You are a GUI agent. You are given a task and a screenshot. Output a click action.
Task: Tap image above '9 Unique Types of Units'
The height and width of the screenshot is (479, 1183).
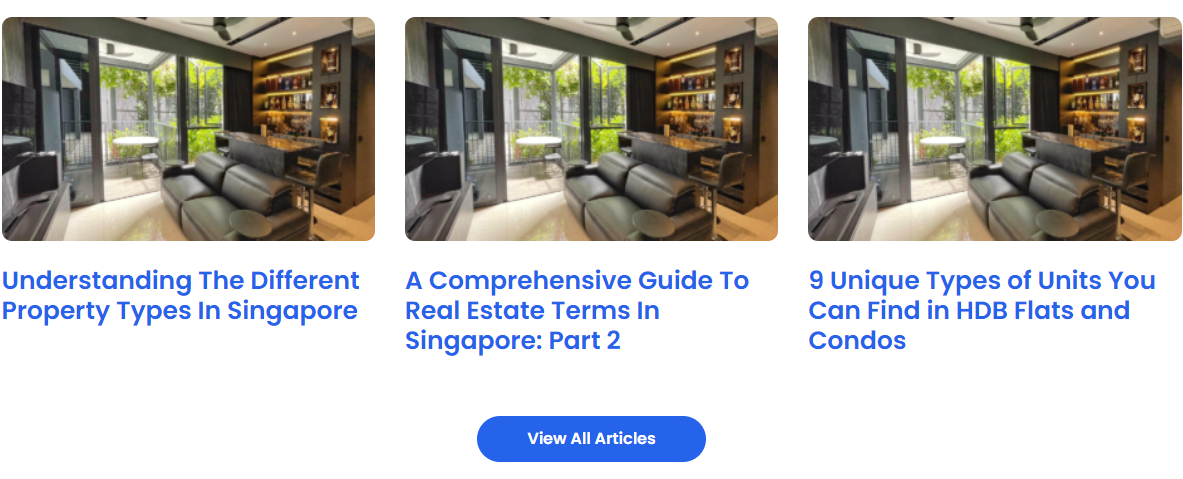[x=994, y=129]
